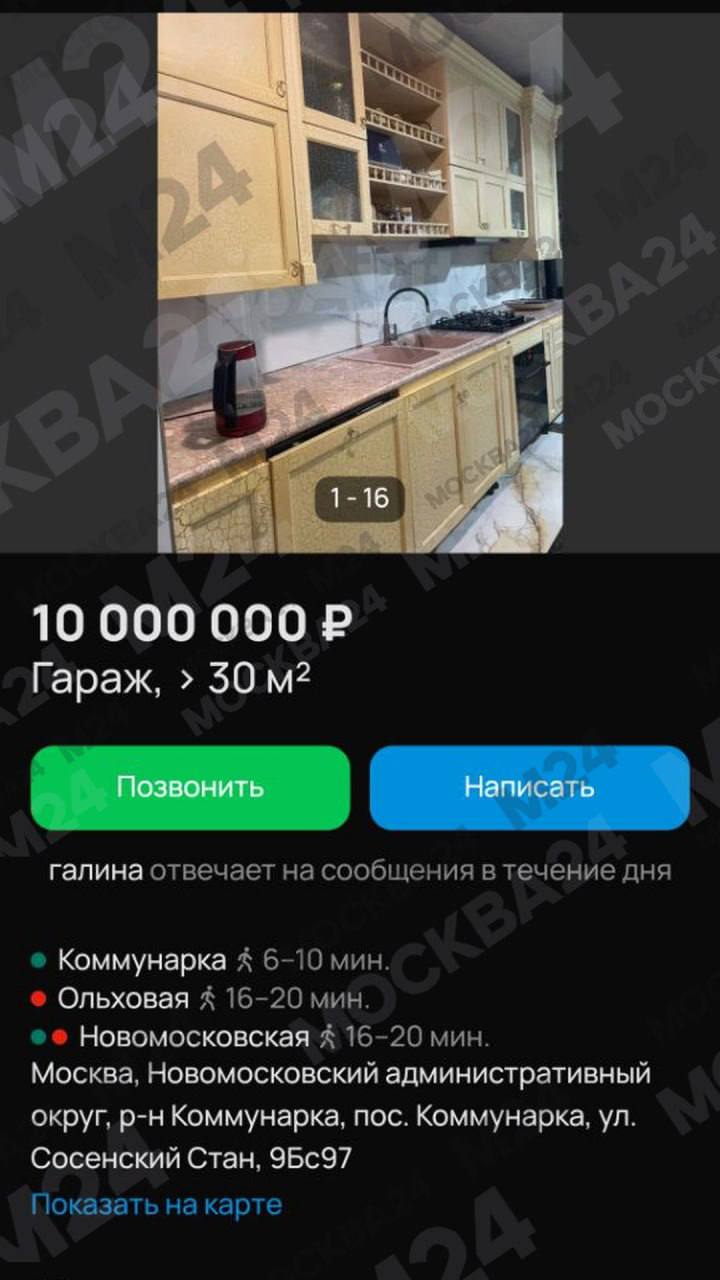This screenshot has height=1280, width=720.
Task: Open the Показать на карте link
Action: click(156, 1204)
